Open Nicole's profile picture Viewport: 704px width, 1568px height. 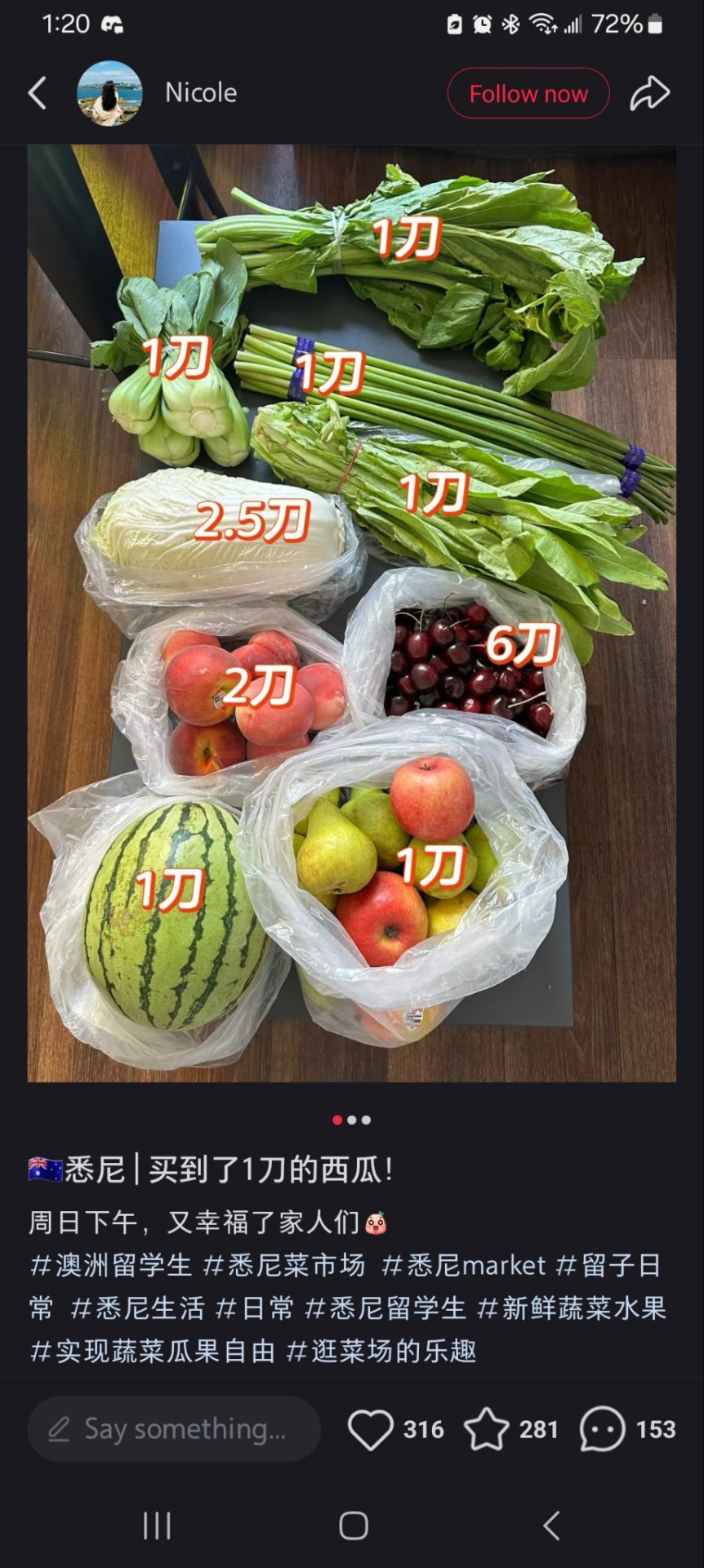(109, 93)
